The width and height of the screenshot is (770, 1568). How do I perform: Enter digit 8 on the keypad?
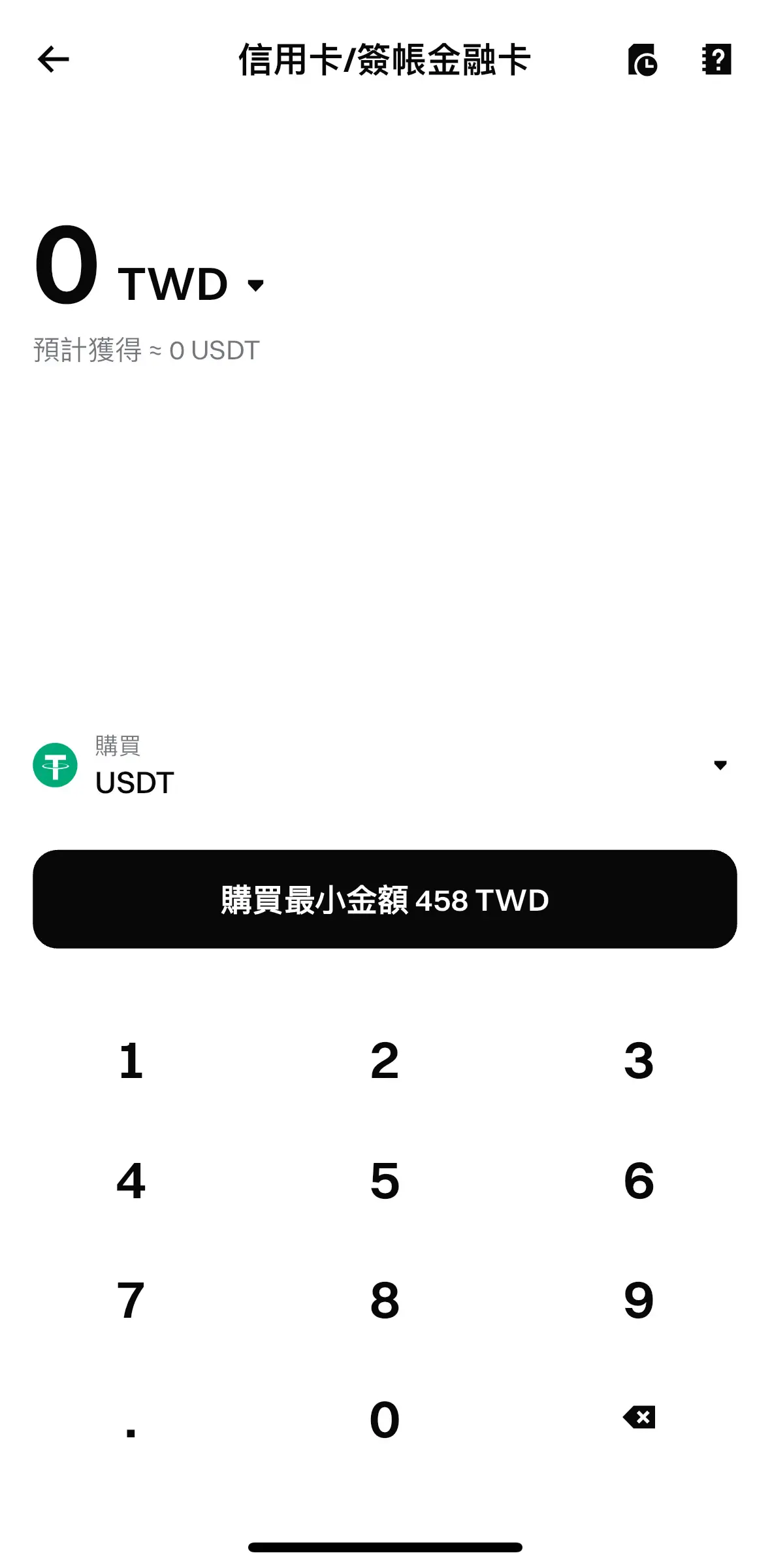(385, 1300)
